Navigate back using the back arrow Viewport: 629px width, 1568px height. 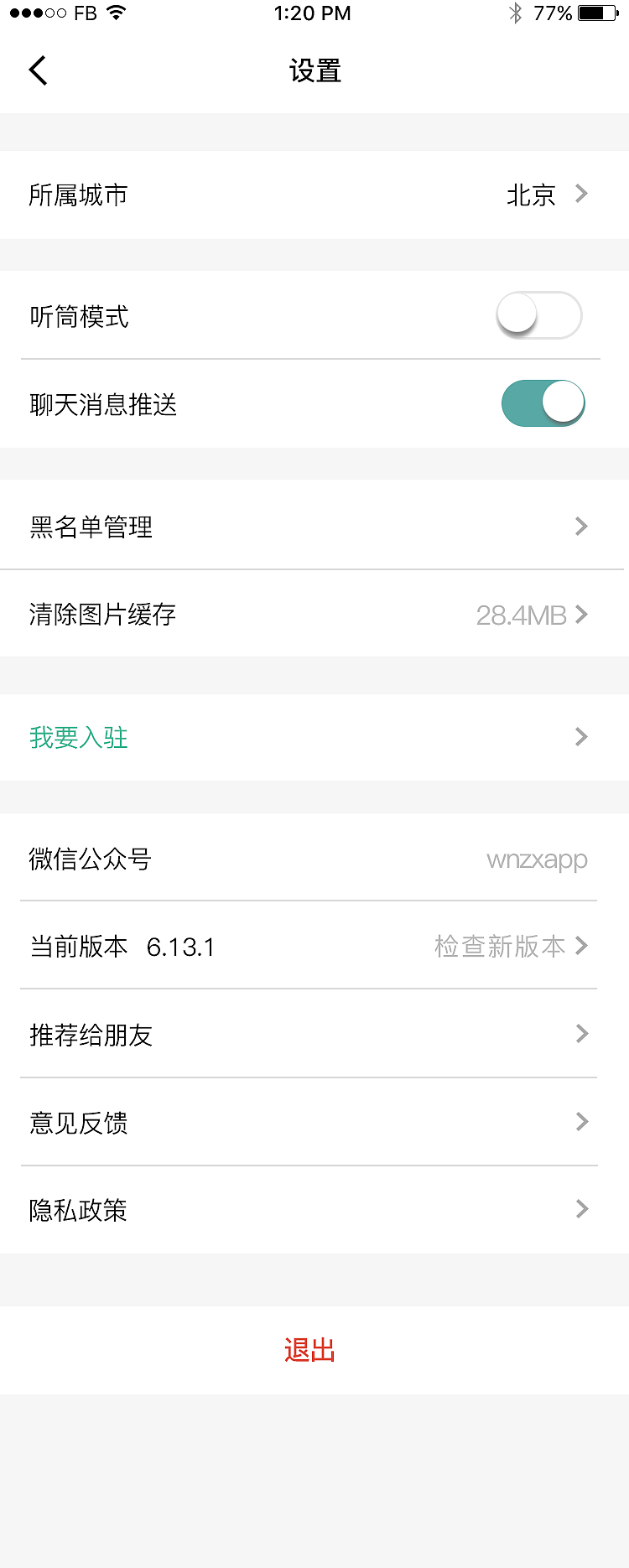click(37, 70)
